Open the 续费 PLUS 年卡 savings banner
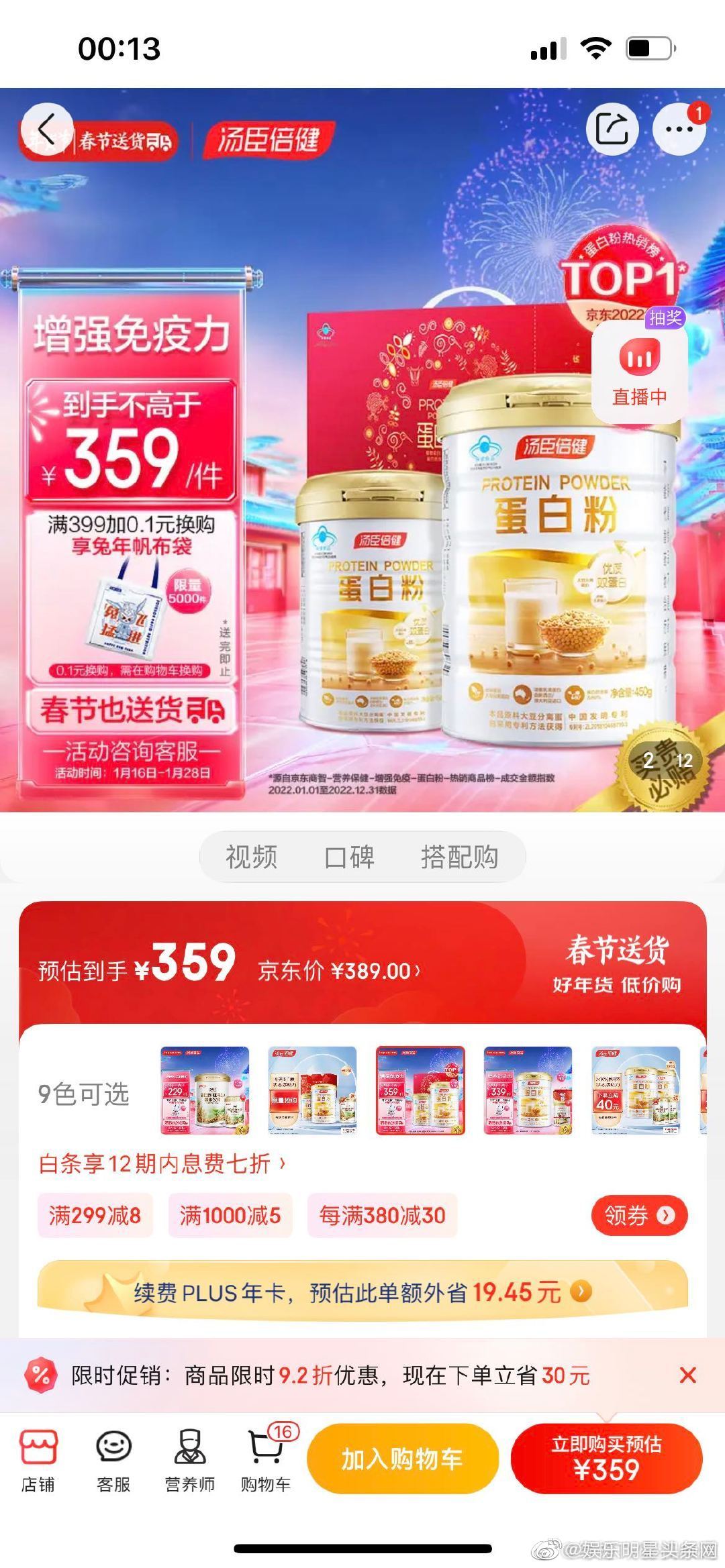 point(362,1292)
